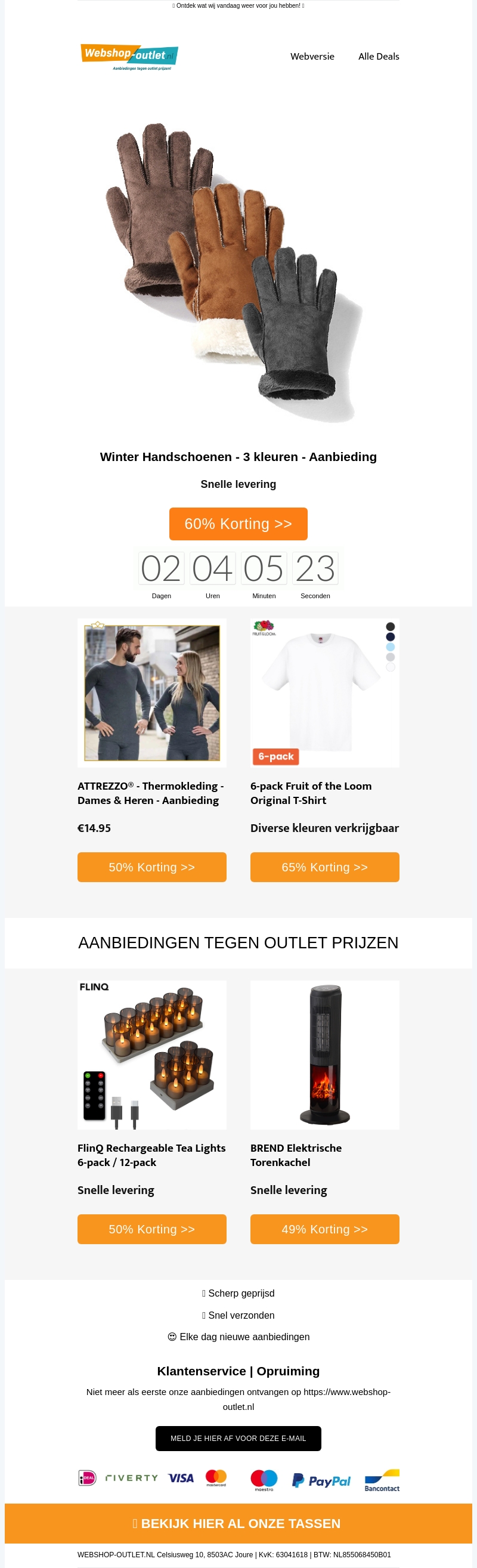Open the ATTREZZO Thermokleding product picture
Image resolution: width=477 pixels, height=1568 pixels.
tap(151, 692)
